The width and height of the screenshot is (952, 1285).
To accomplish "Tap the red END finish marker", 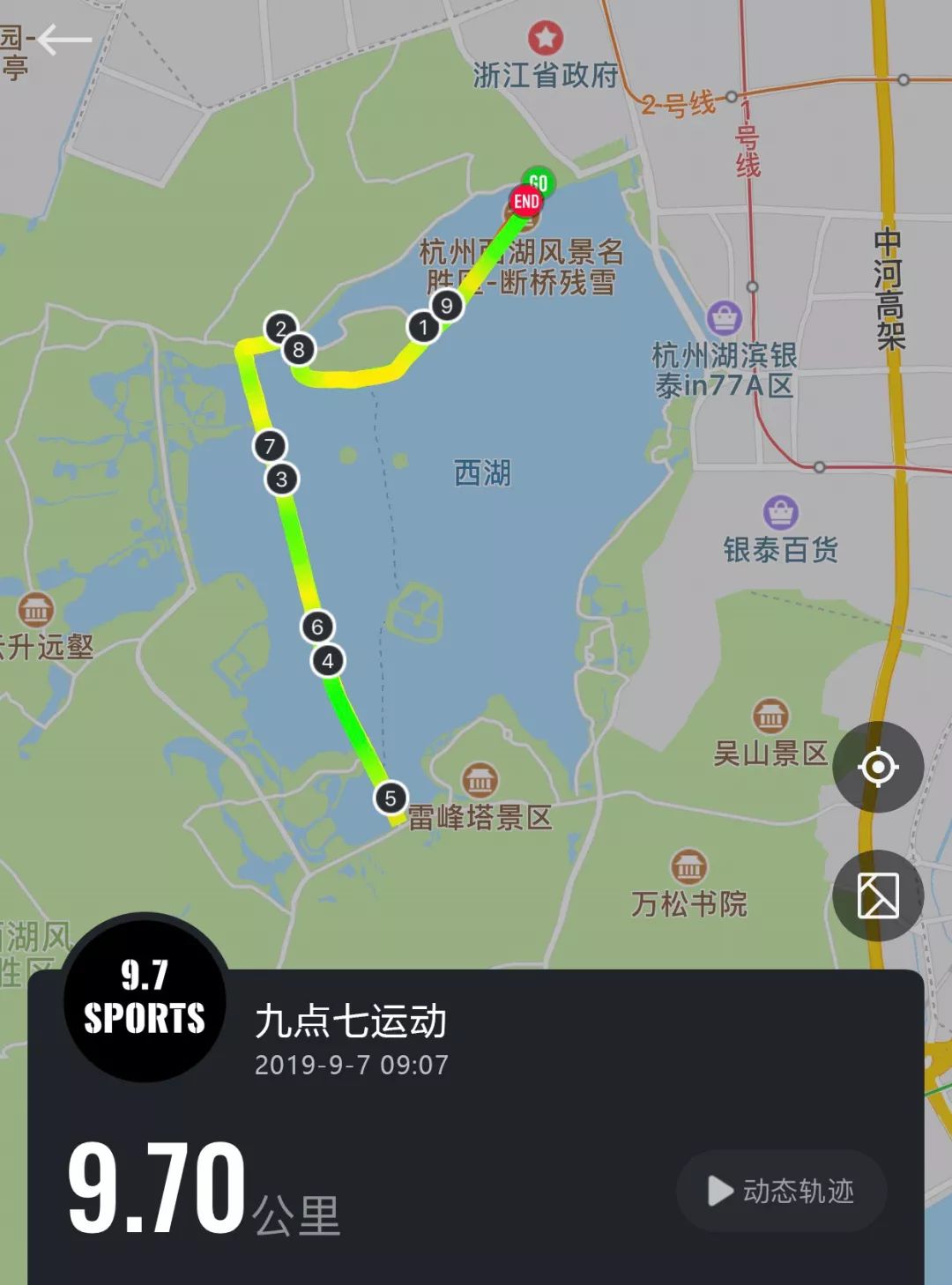I will [x=524, y=203].
